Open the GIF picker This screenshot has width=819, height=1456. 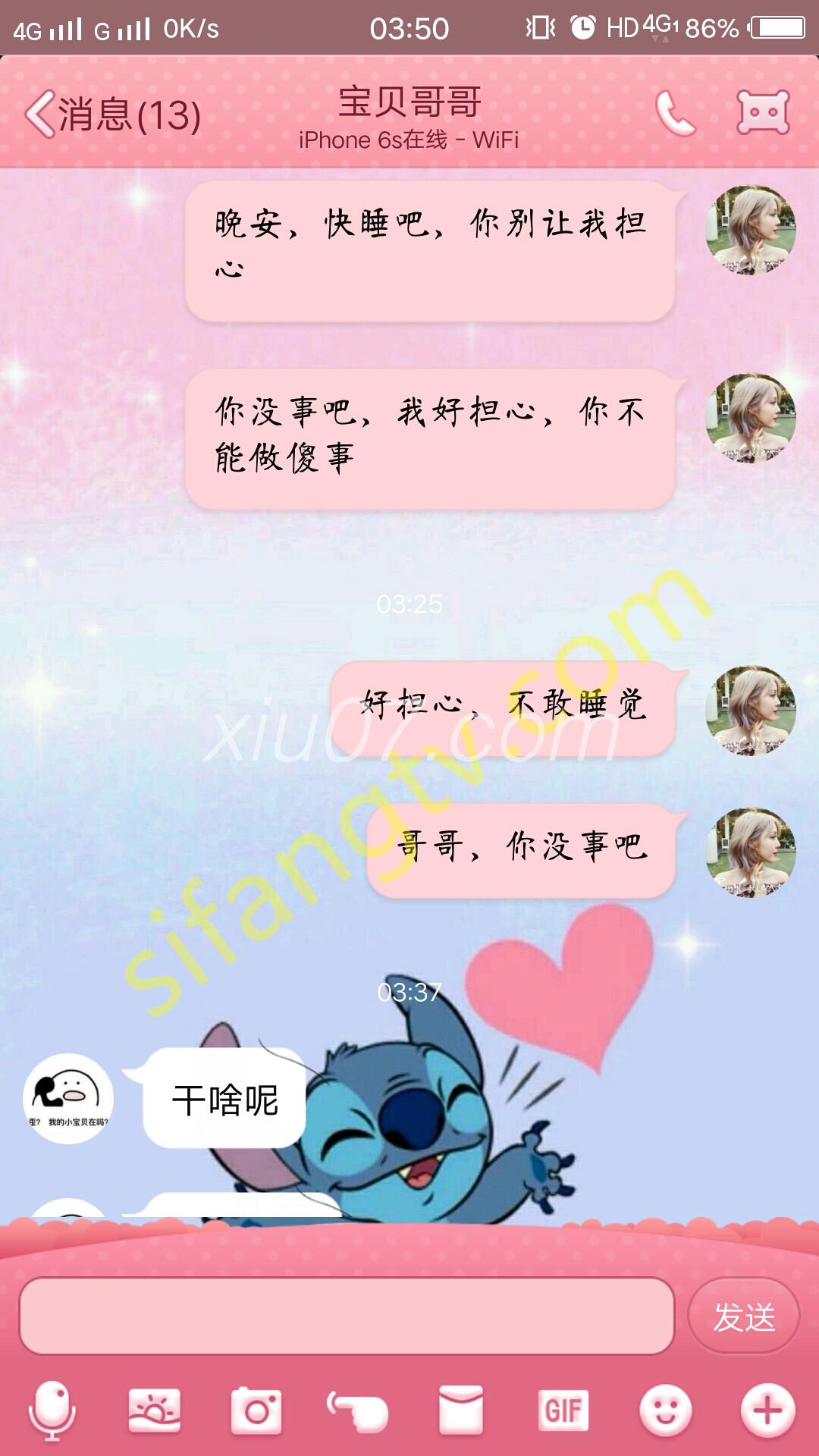pos(563,1410)
